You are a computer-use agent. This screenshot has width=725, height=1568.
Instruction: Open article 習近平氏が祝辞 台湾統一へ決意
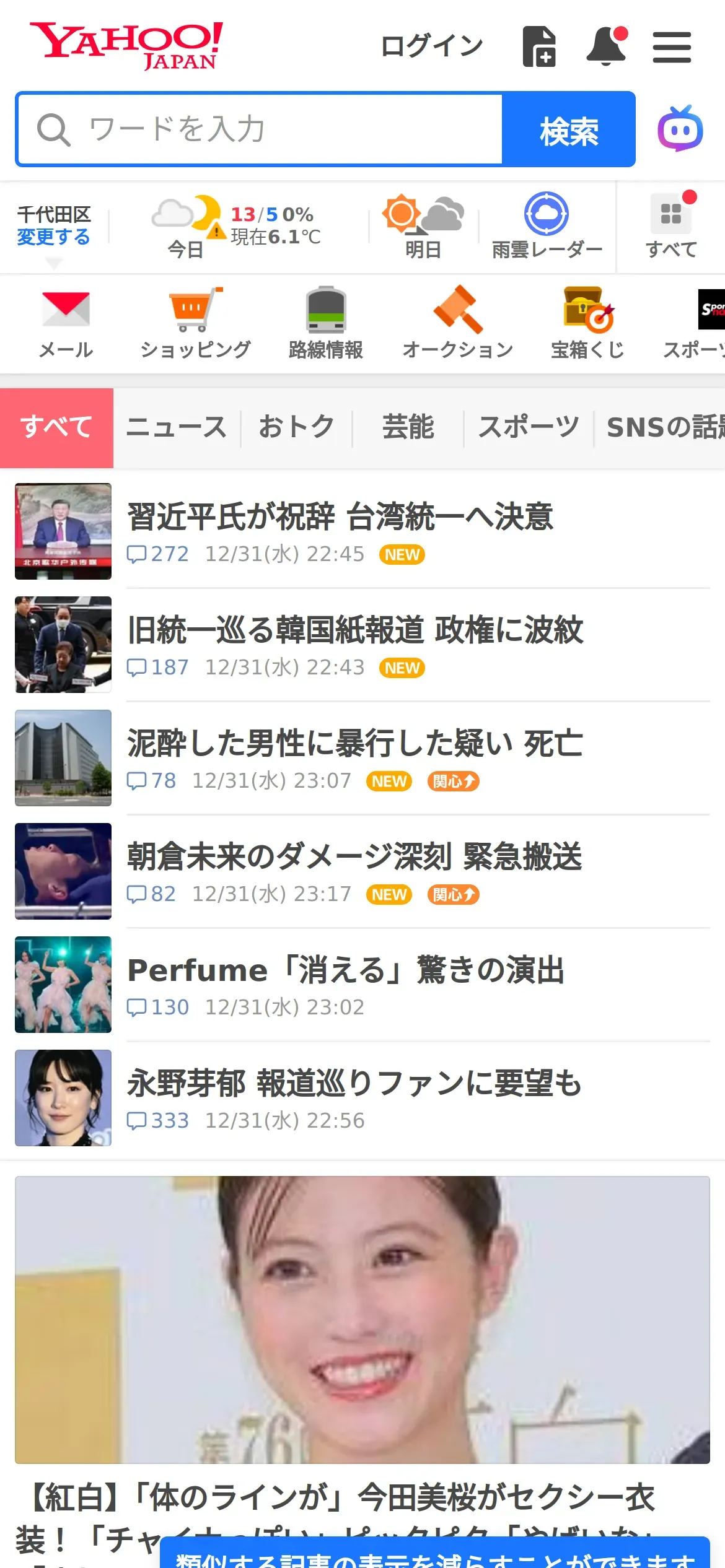340,517
